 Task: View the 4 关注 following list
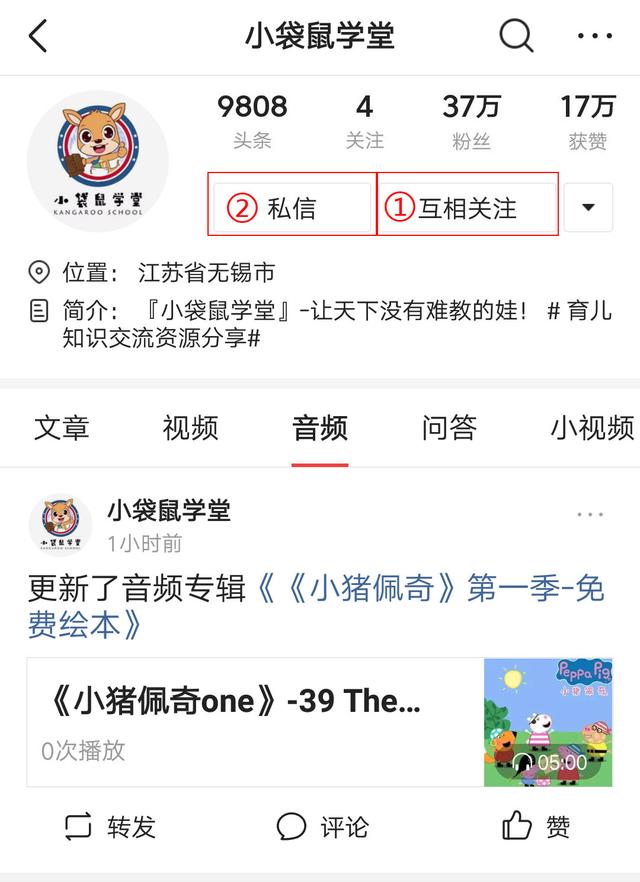click(x=364, y=120)
